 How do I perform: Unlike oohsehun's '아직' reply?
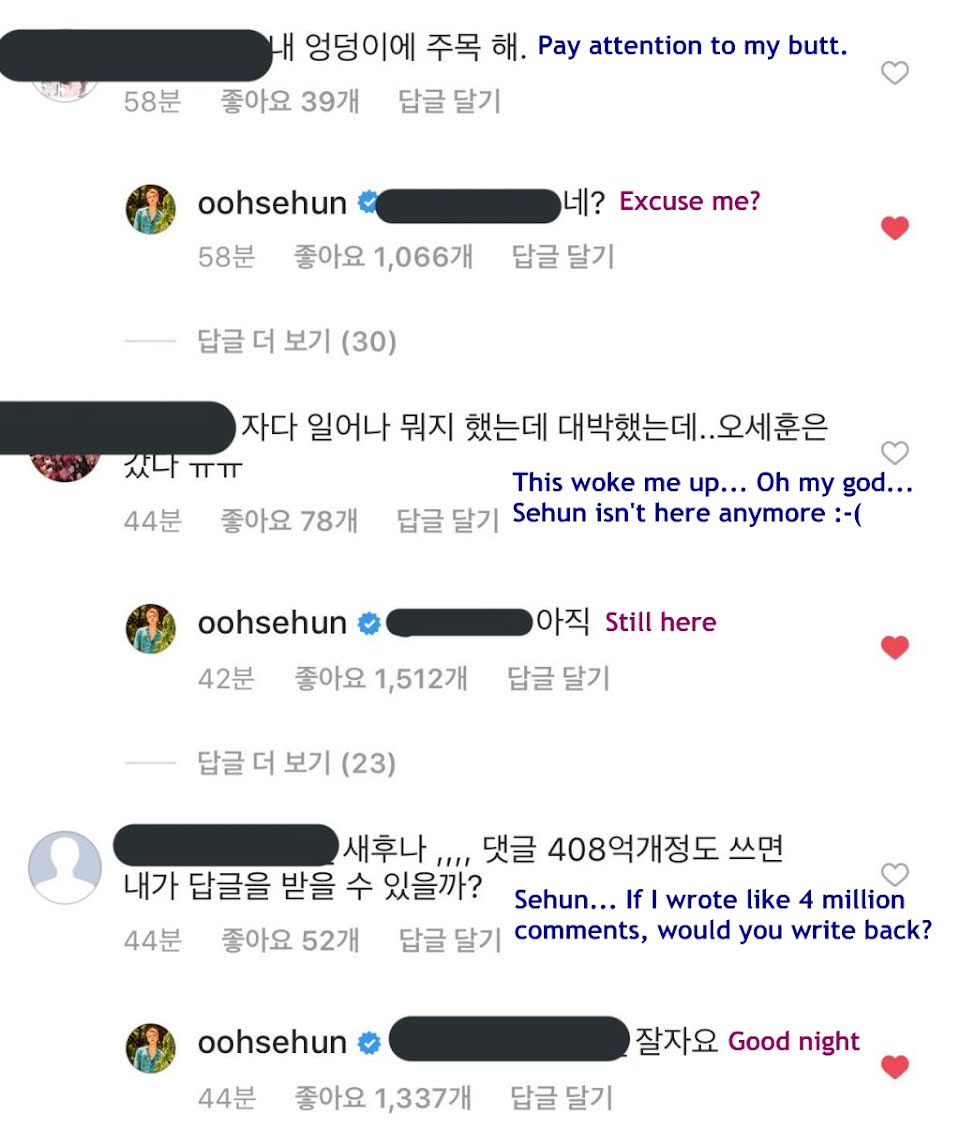pyautogui.click(x=894, y=647)
